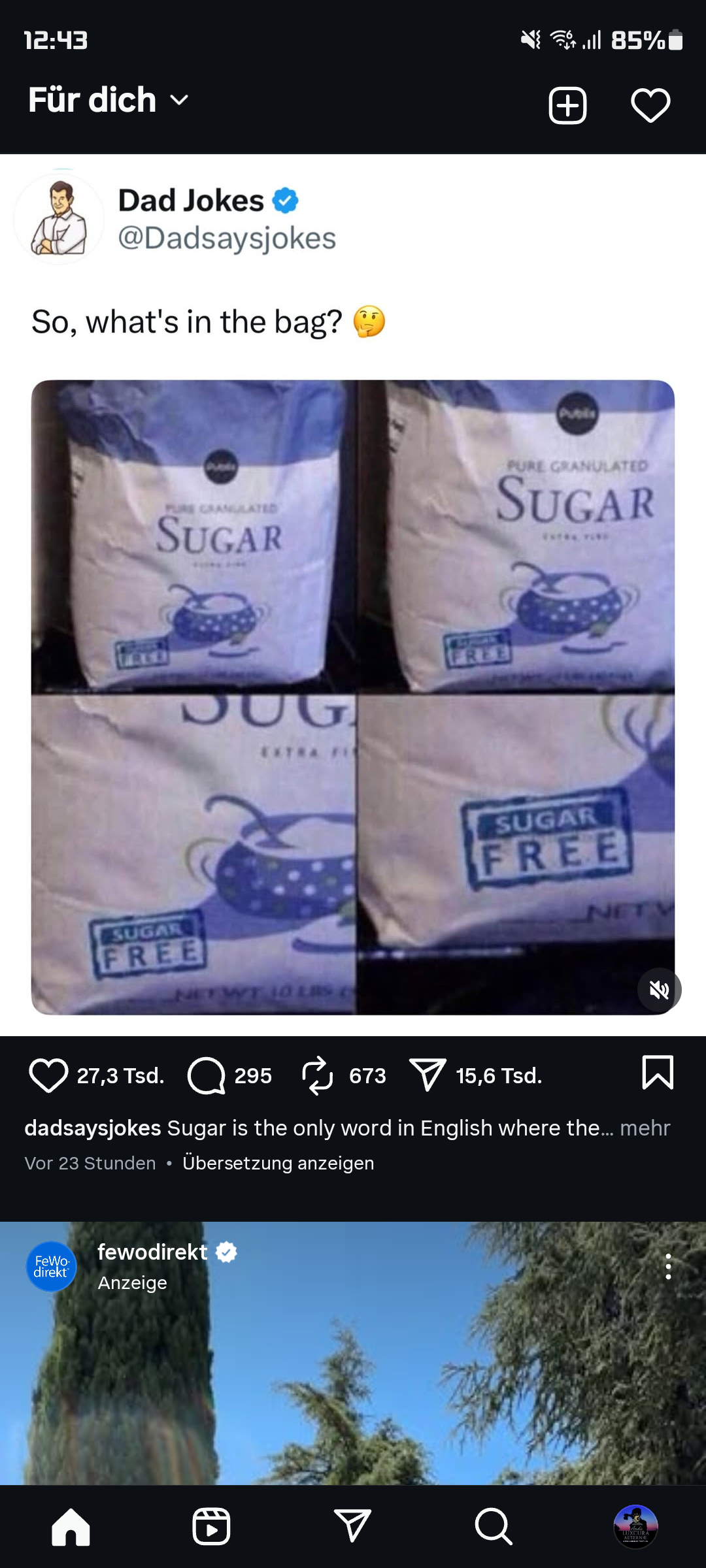Share the dadsaysjokes post via send icon

[x=428, y=1075]
